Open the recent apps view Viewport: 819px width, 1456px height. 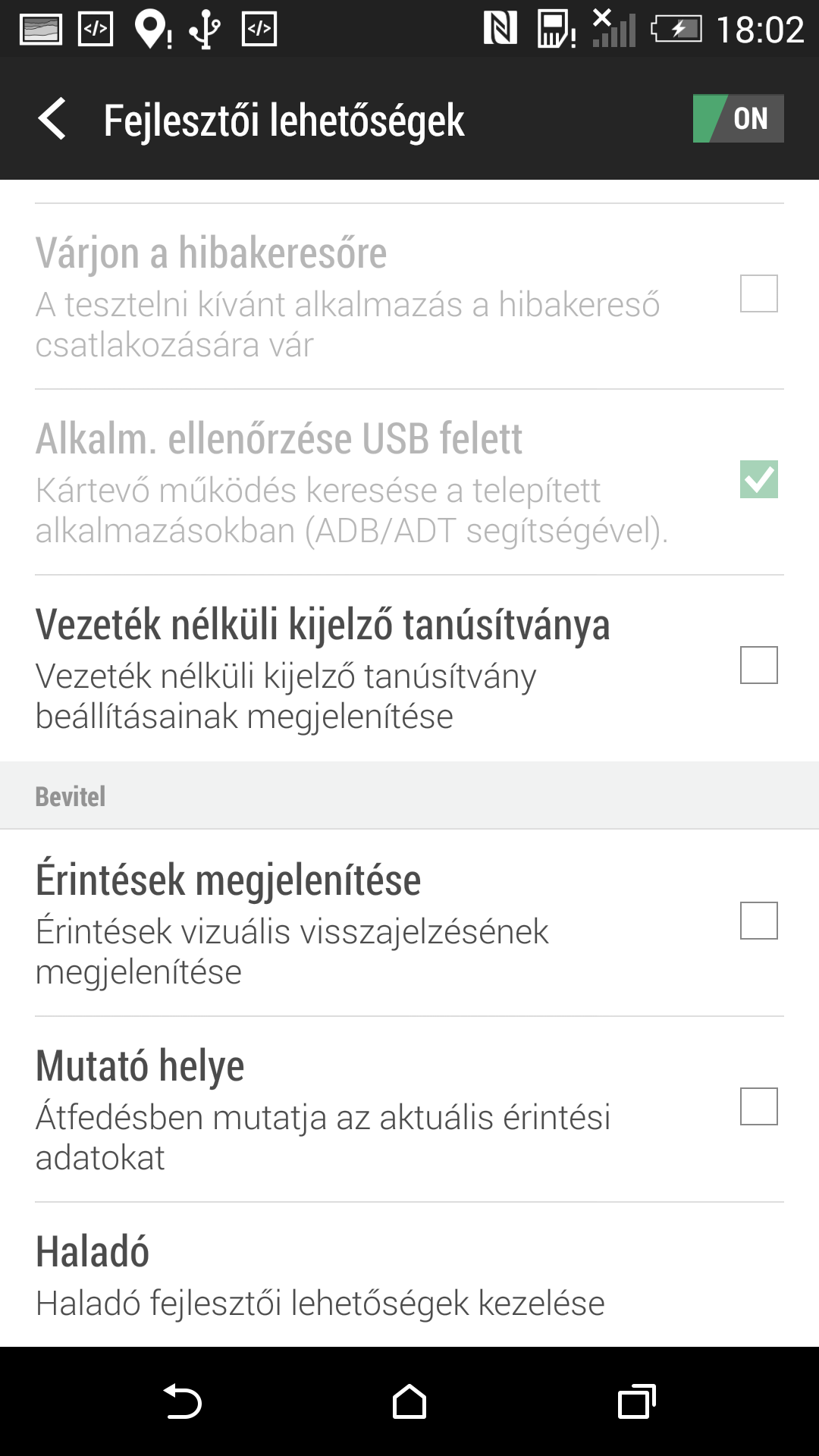pos(636,1401)
